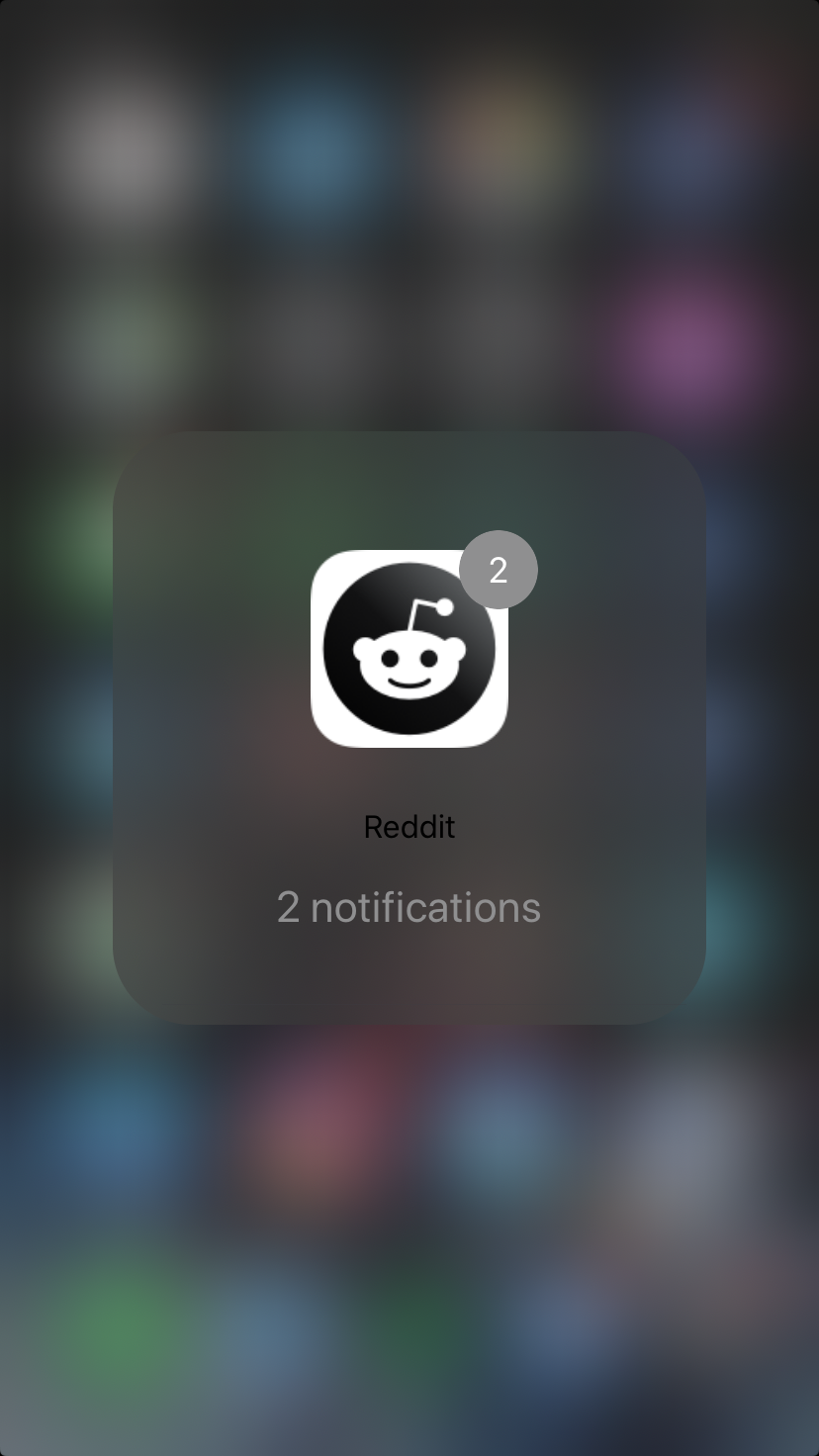
Task: Open the Reddit app icon
Action: [x=409, y=648]
